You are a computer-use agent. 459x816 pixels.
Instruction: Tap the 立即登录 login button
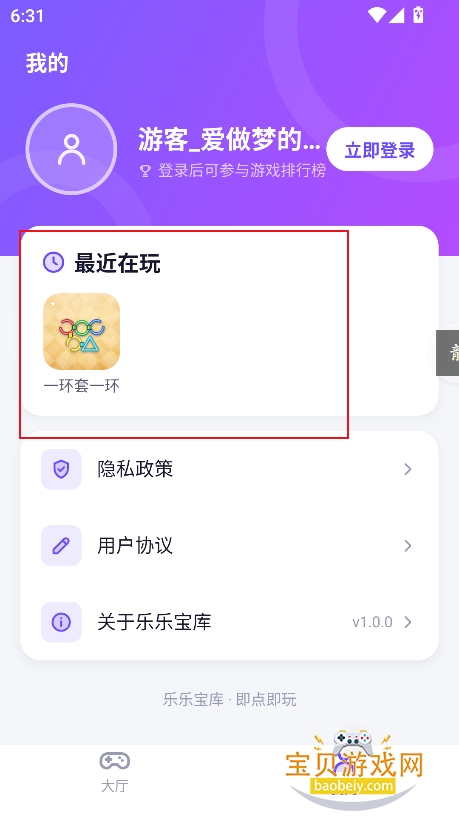[379, 149]
